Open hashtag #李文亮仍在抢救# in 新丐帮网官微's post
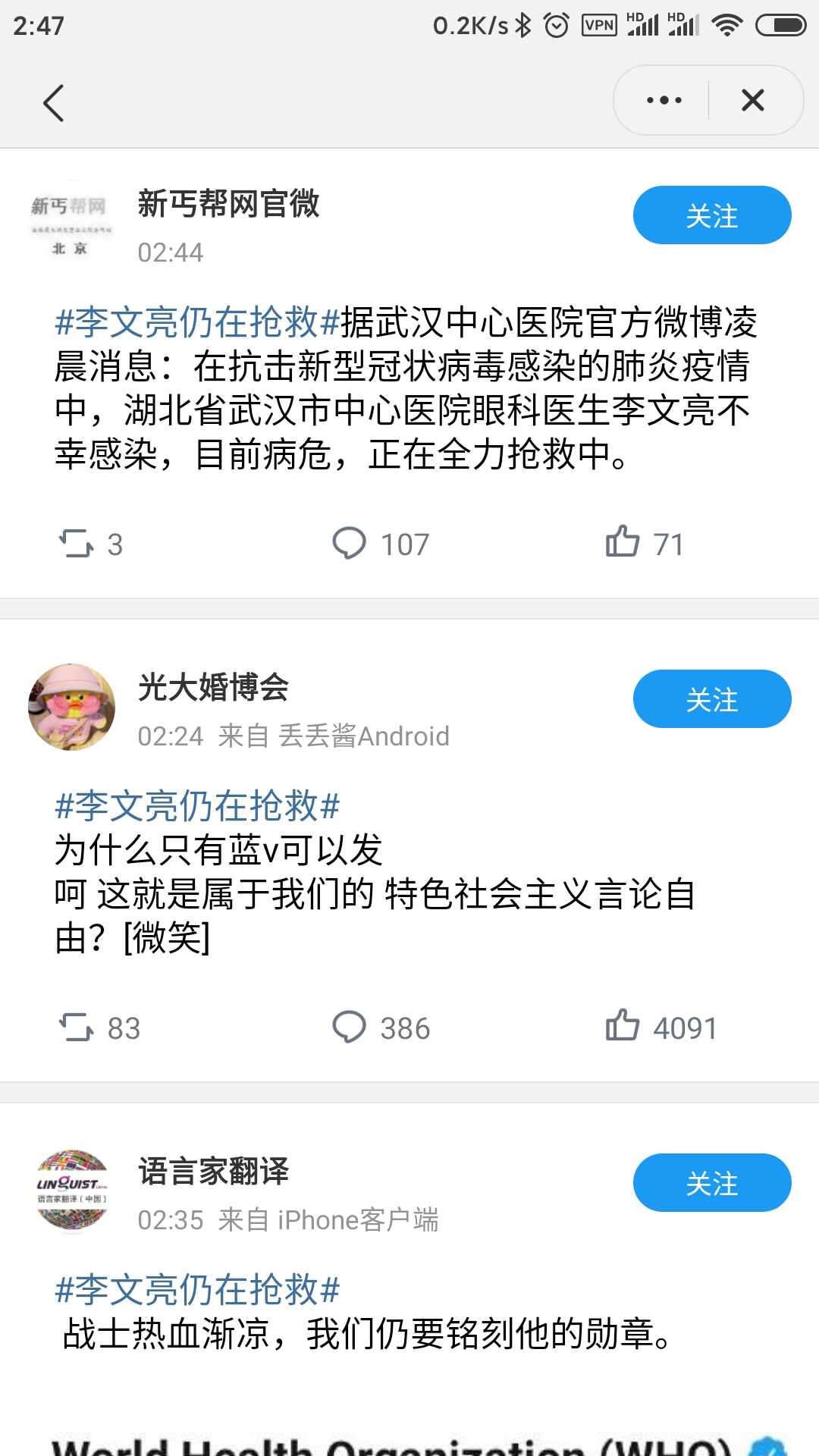Screen dimensions: 819x1456 point(197,322)
